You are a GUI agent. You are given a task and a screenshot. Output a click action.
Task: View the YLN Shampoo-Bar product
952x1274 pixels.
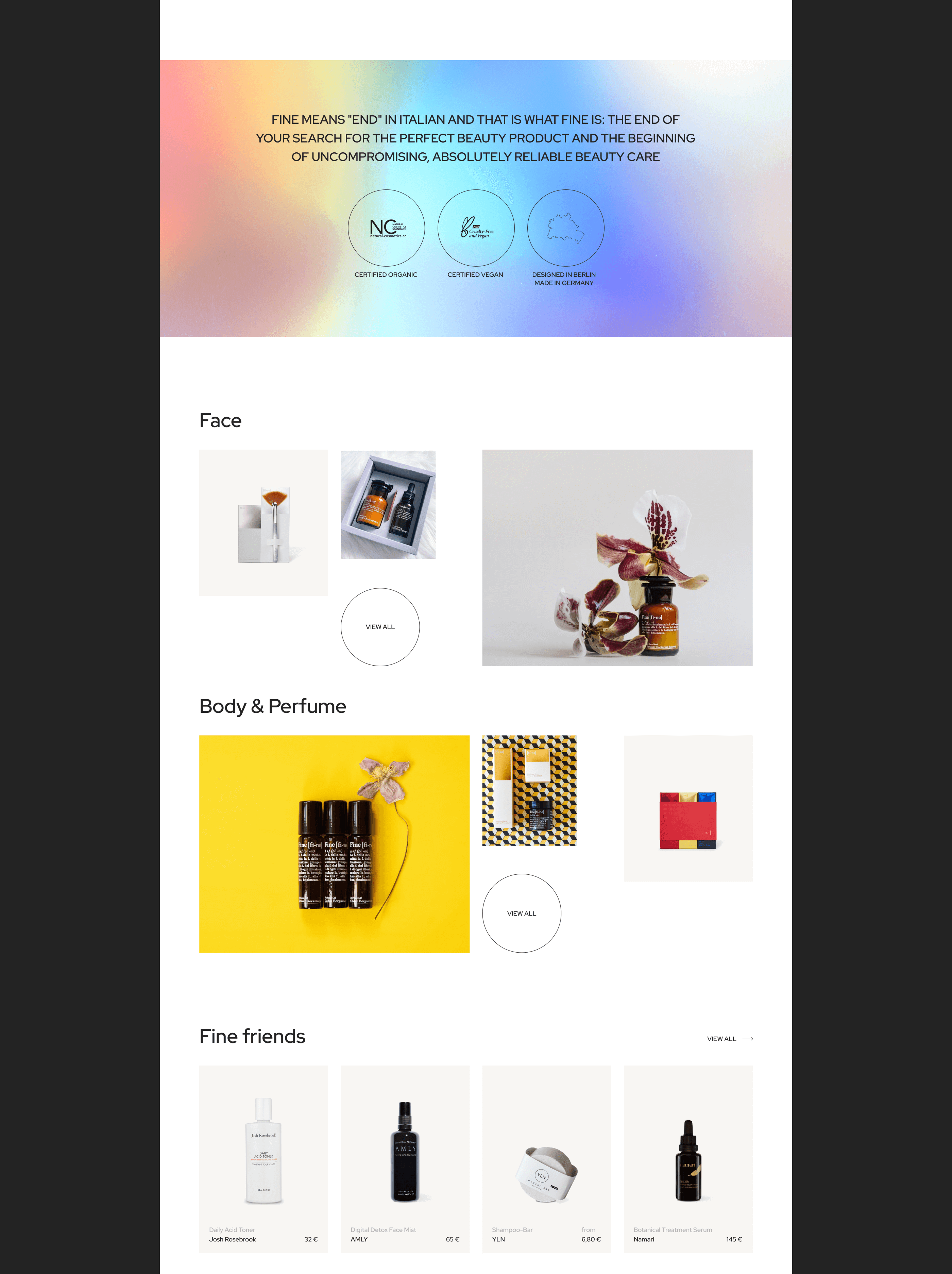(x=547, y=1159)
